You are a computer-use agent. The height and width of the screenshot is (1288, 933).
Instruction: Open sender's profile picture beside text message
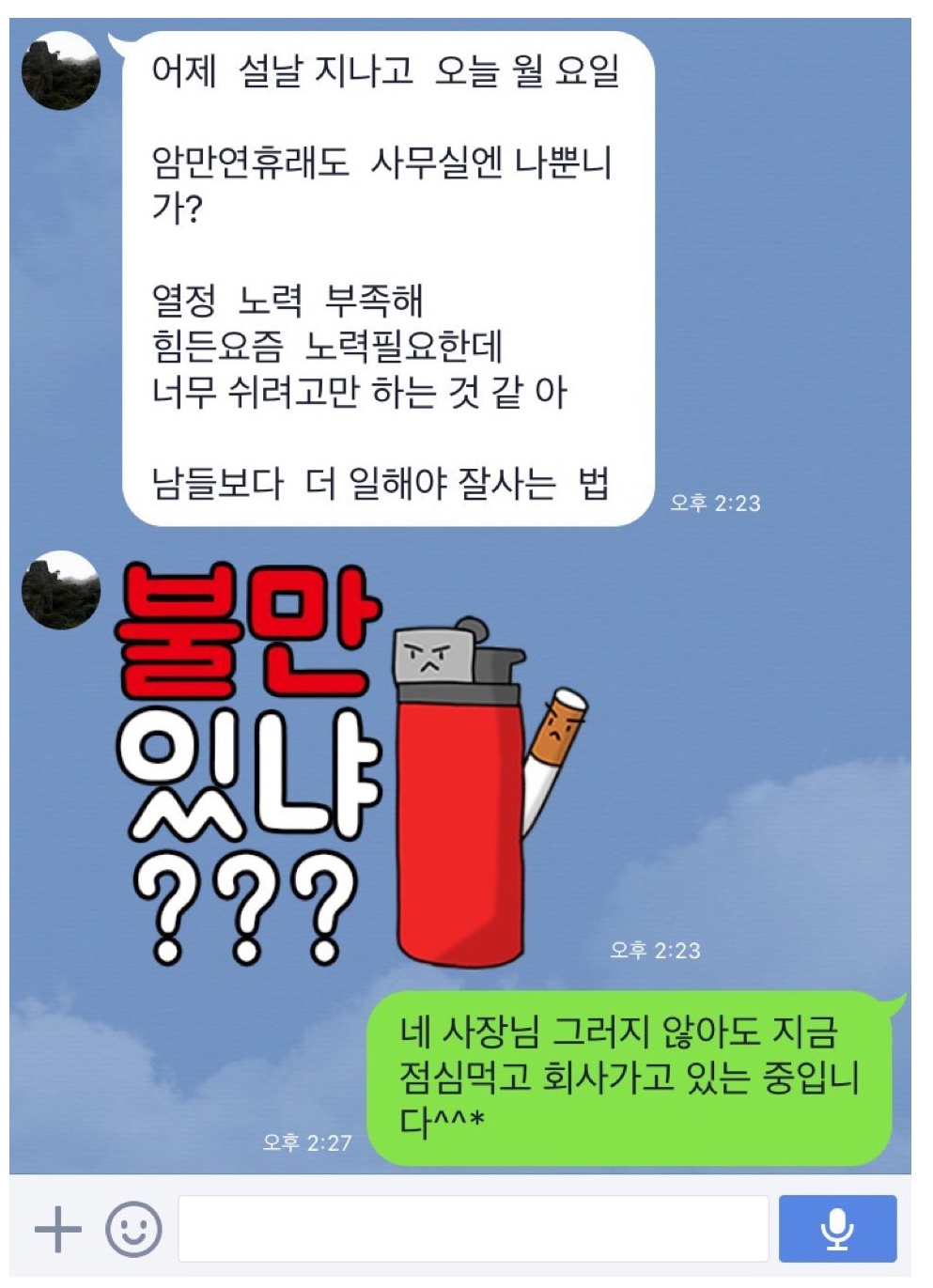click(61, 71)
